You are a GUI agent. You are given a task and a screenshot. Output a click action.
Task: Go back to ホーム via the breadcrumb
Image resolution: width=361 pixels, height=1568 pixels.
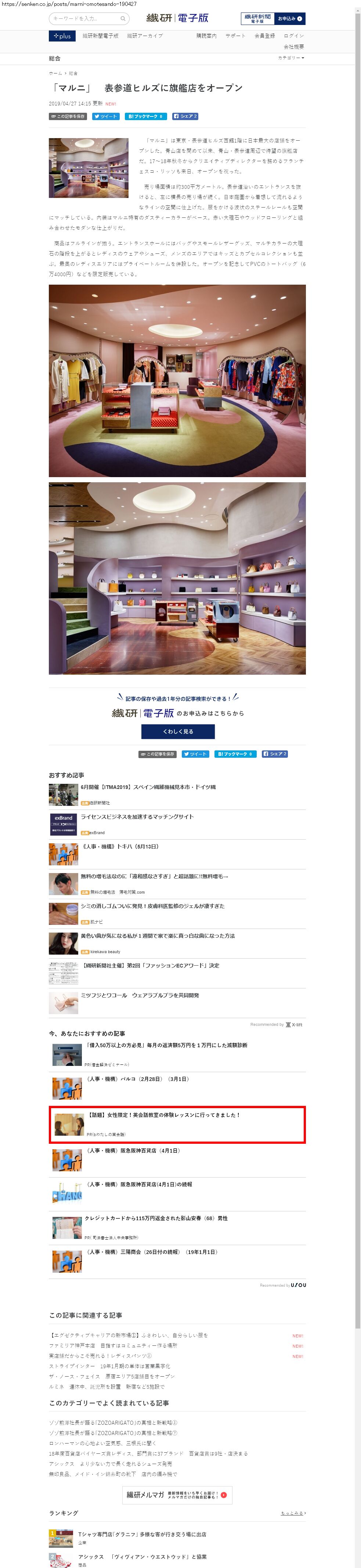pos(55,73)
